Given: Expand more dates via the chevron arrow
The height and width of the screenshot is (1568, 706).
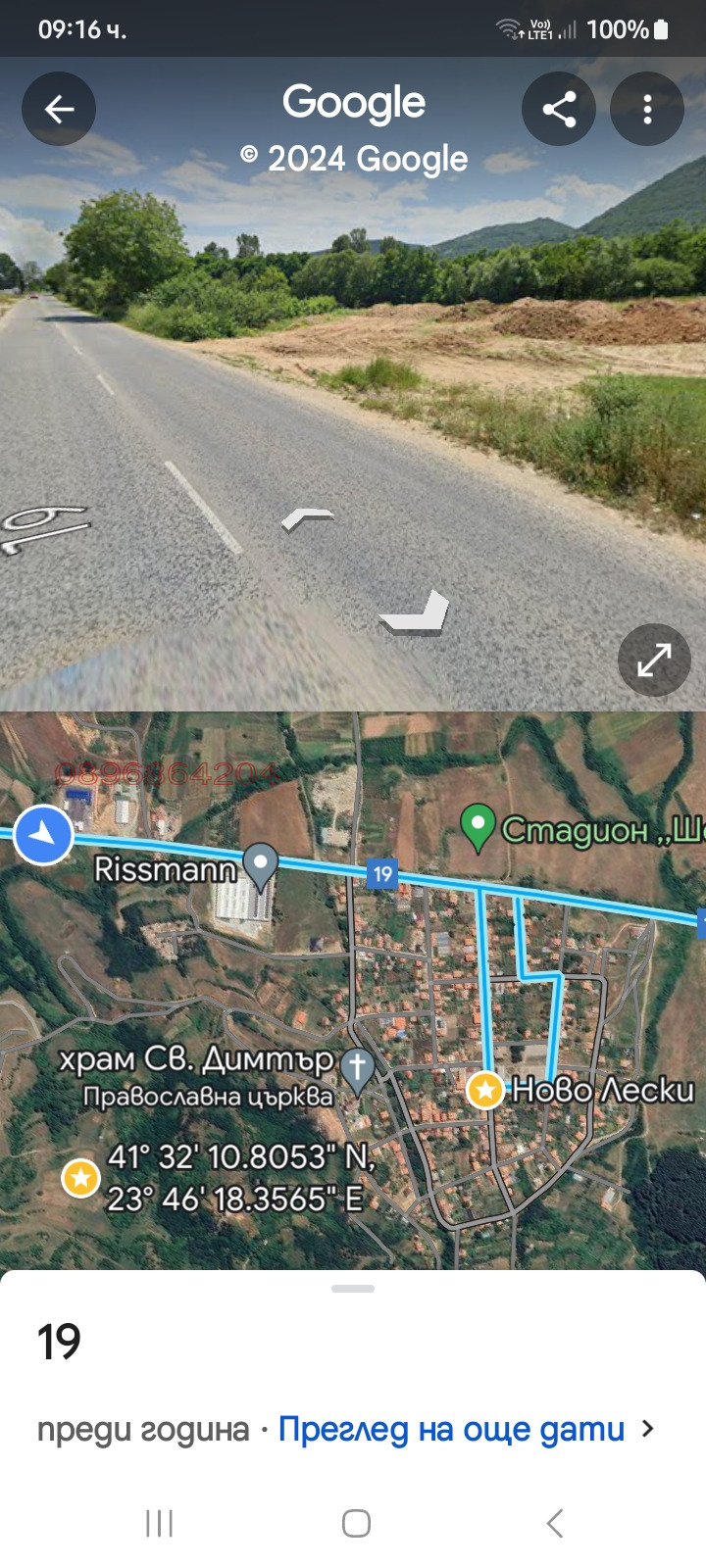Looking at the screenshot, I should tap(650, 1429).
